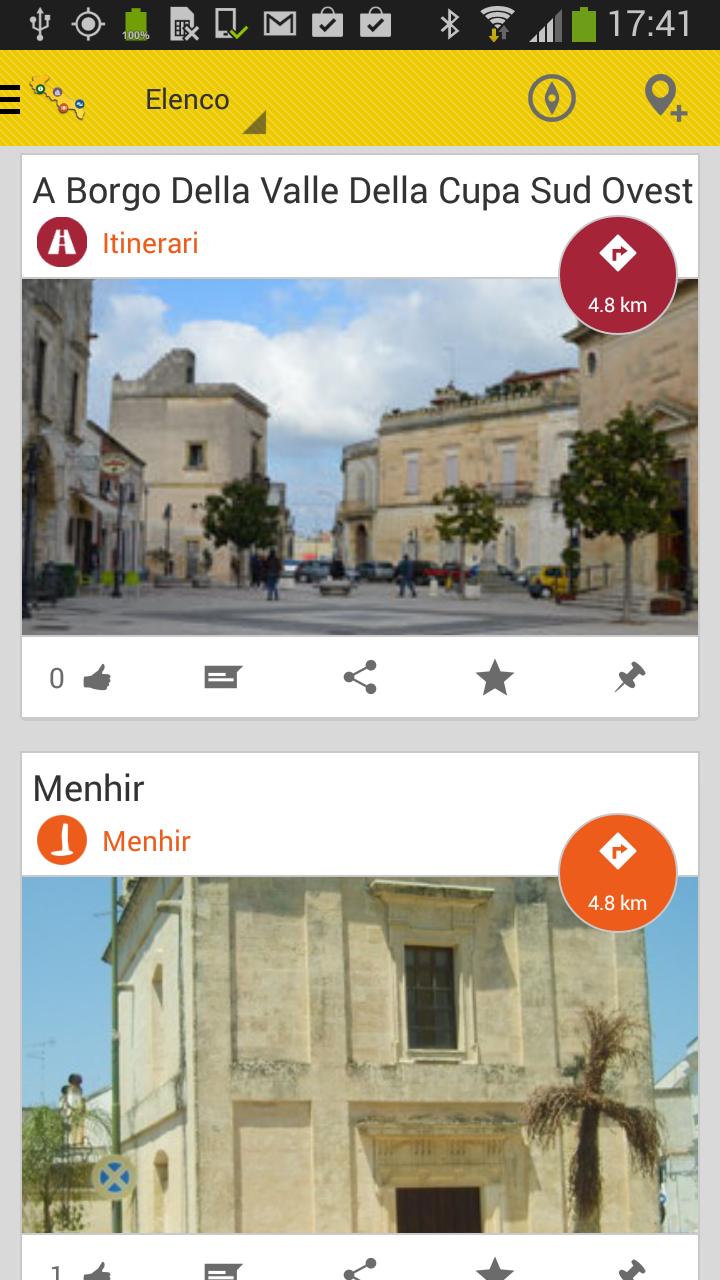Screen dimensions: 720x1280
Task: Share the Borgo Della Valle card
Action: [x=358, y=677]
